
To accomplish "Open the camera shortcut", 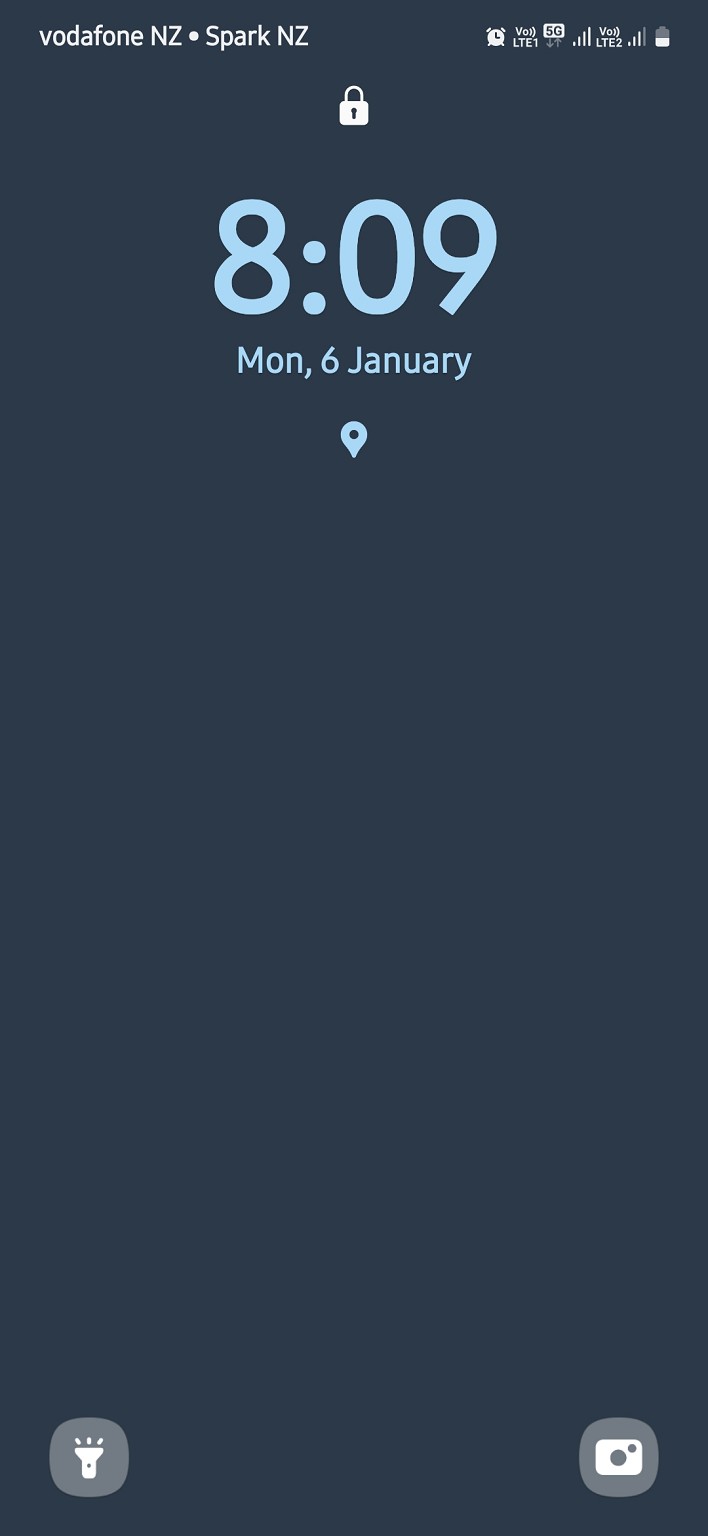I will pyautogui.click(x=618, y=1457).
